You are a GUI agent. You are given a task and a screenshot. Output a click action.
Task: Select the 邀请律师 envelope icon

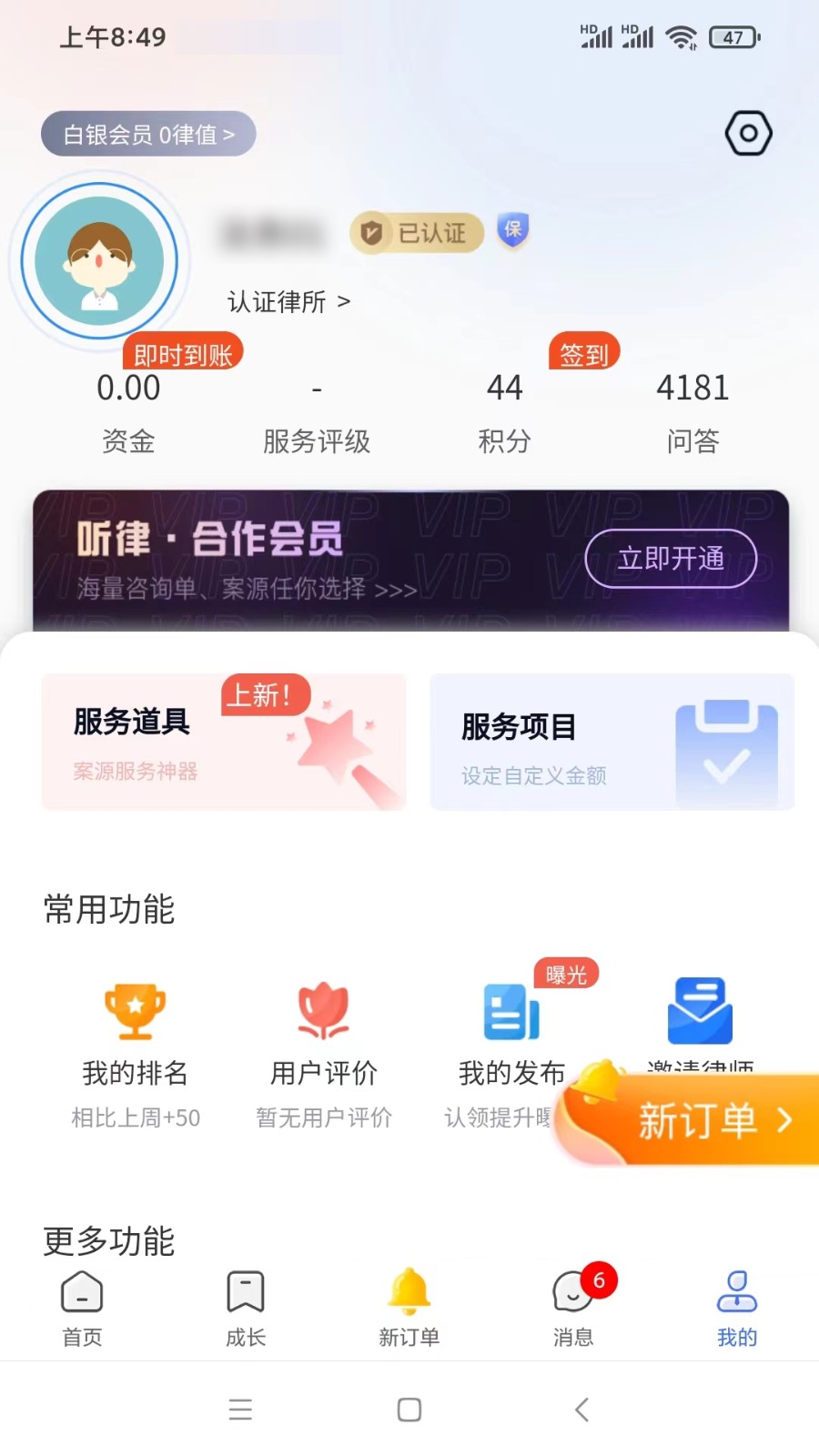tap(699, 1010)
